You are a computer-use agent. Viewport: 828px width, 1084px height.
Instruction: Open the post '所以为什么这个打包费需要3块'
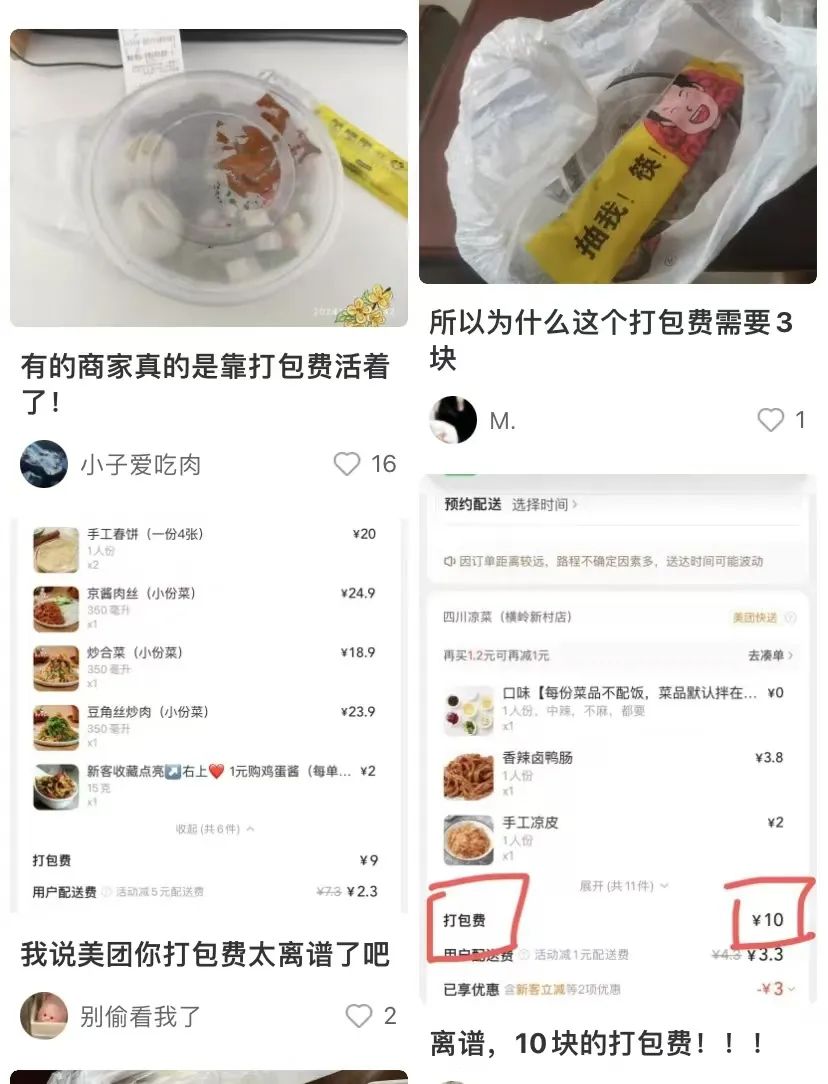coord(610,340)
